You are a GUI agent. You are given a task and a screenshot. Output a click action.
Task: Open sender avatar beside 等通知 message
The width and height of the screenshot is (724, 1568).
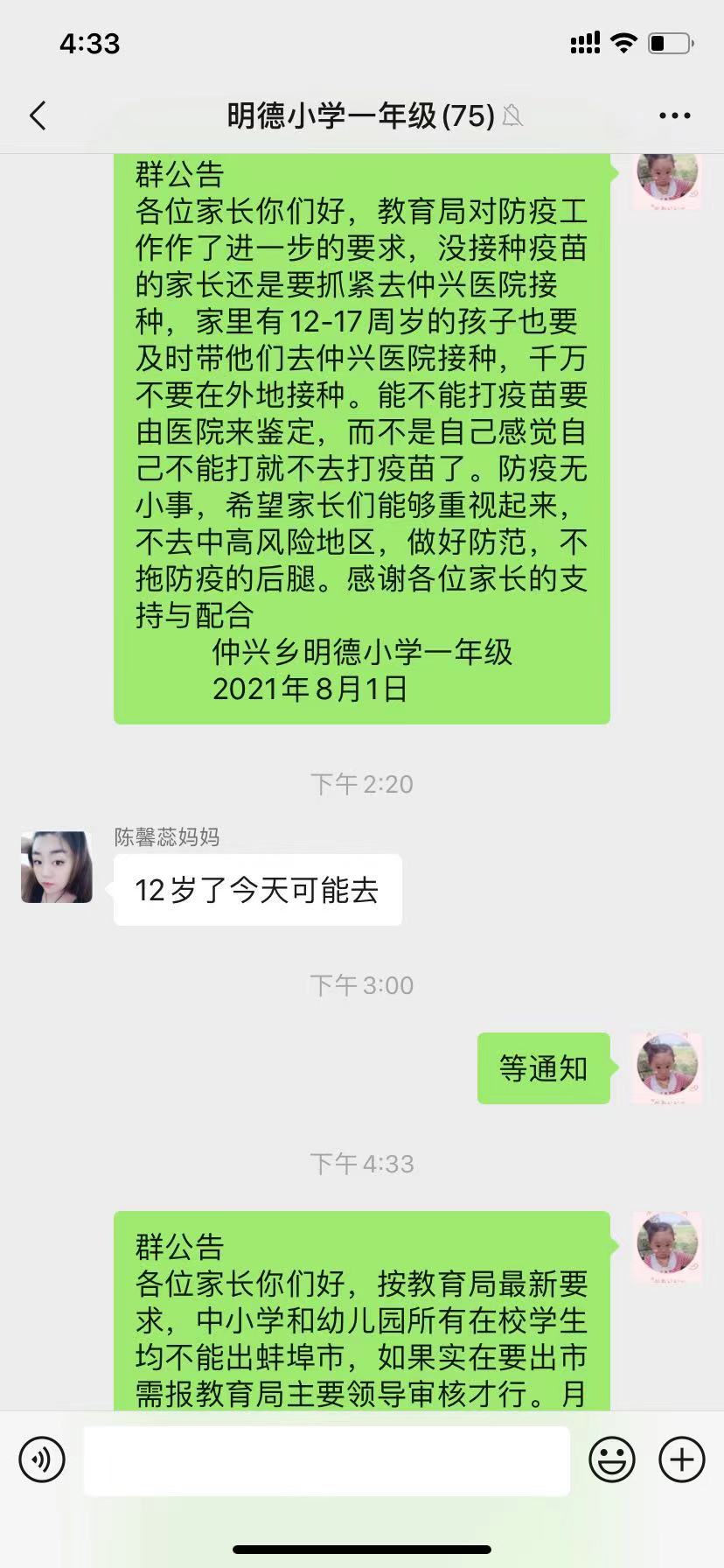pyautogui.click(x=667, y=1067)
